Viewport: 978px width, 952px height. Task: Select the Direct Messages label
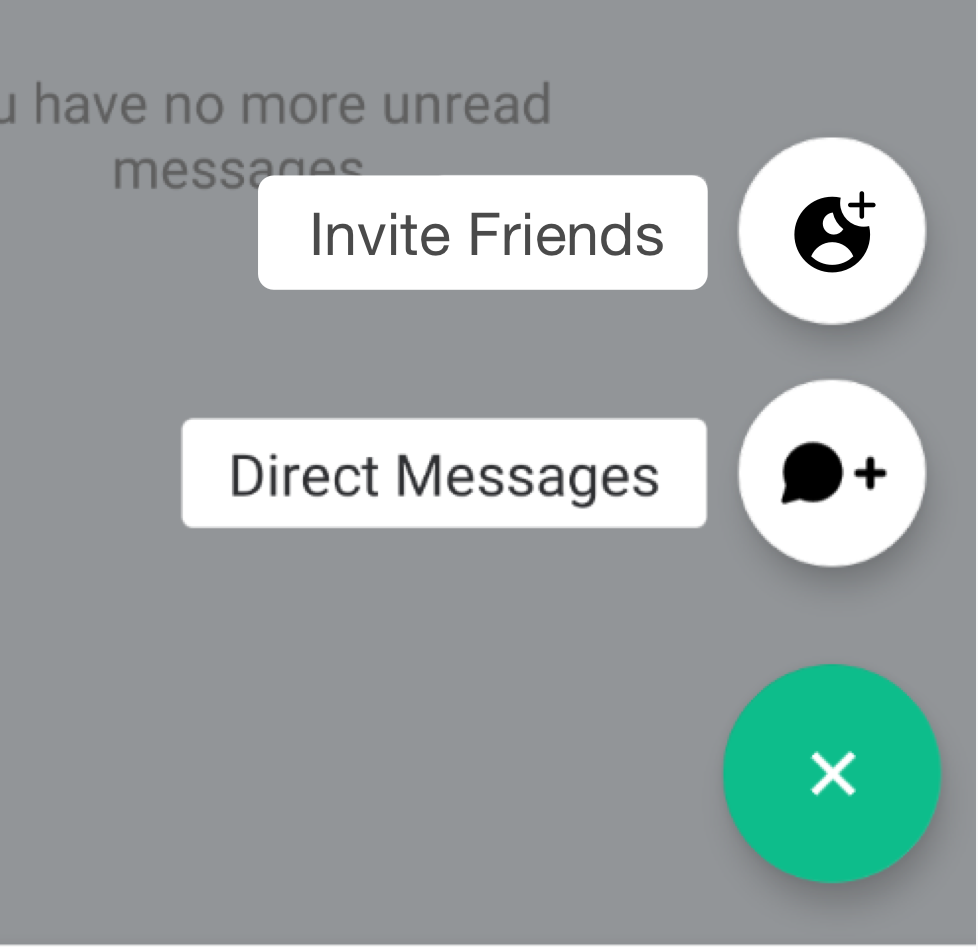444,474
